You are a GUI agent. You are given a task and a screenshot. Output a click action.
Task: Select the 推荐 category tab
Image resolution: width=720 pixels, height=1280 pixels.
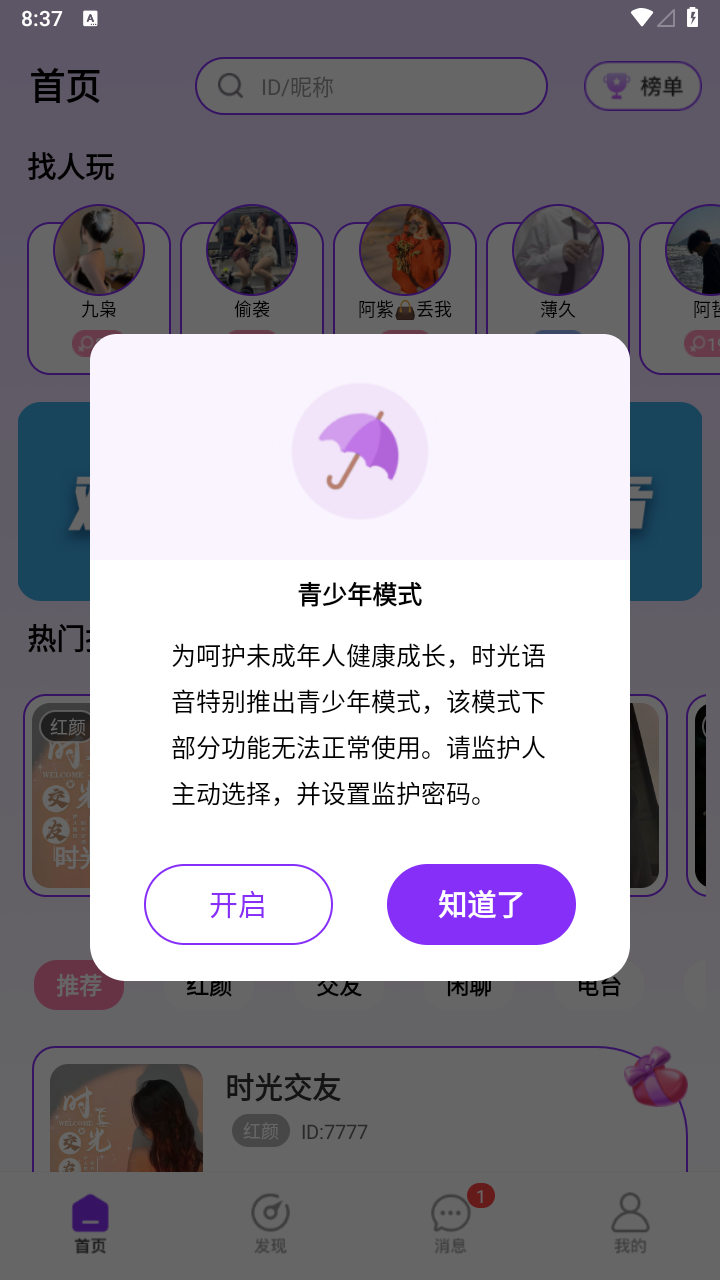pos(79,985)
